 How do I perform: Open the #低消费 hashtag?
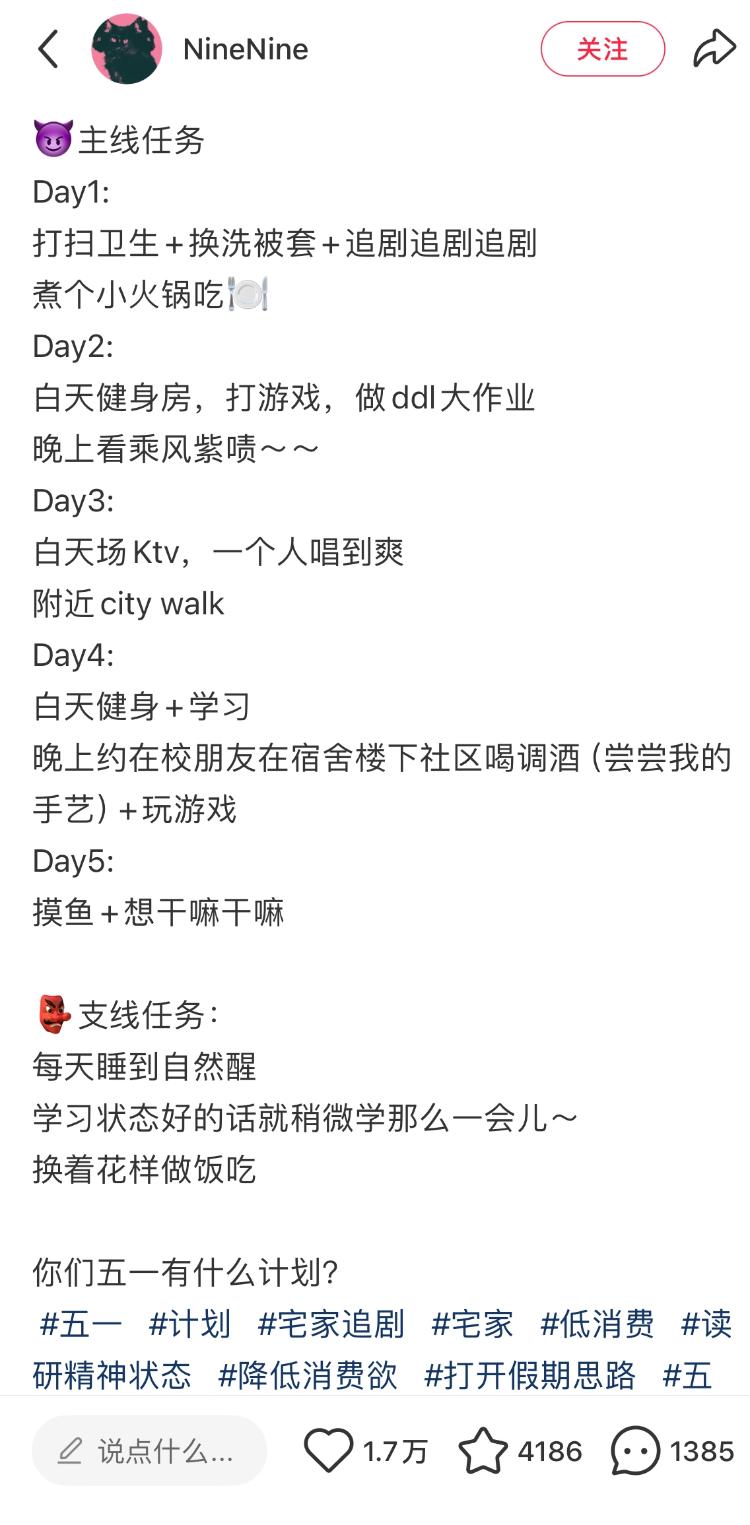[597, 1324]
